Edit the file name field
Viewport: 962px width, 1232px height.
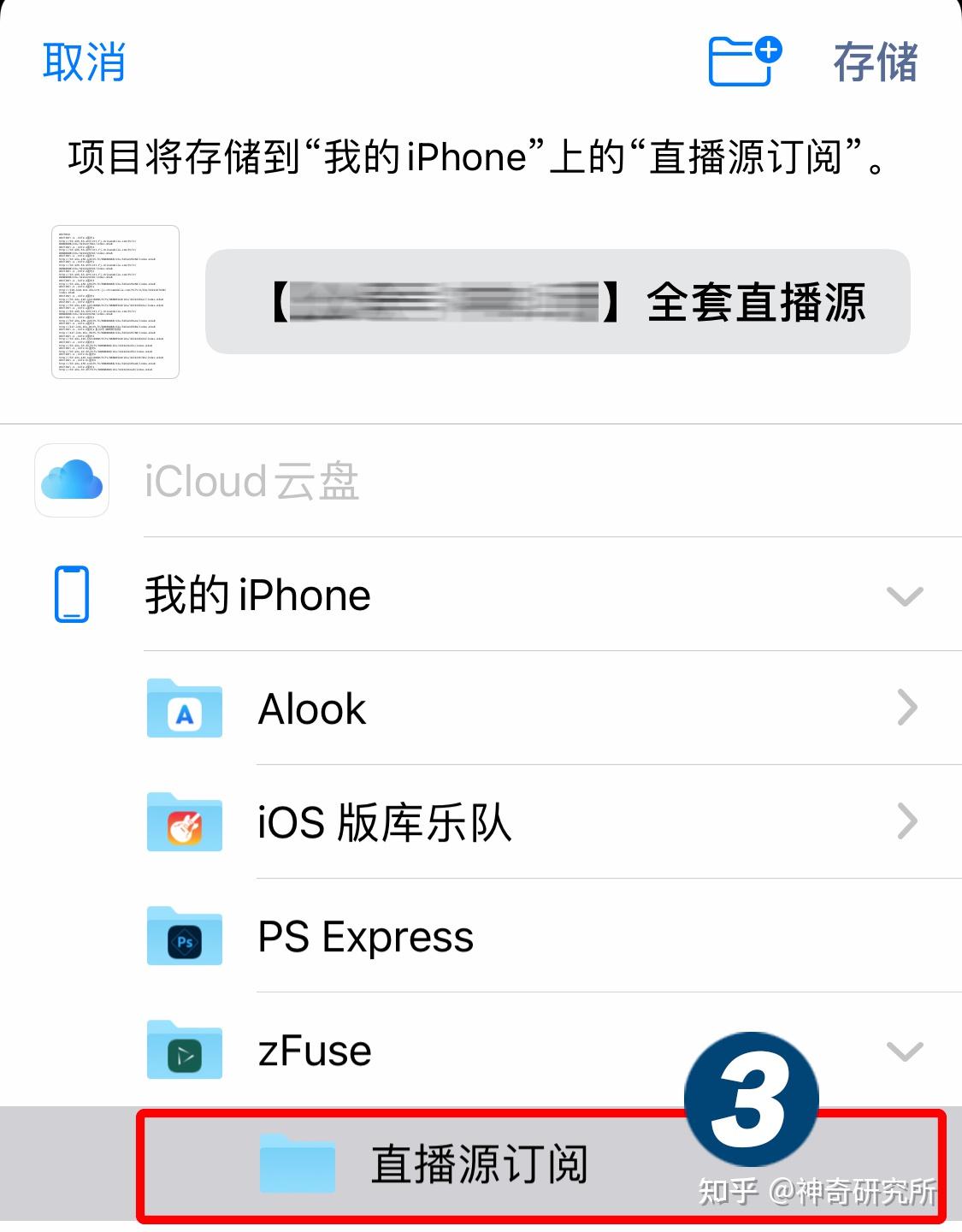coord(558,302)
